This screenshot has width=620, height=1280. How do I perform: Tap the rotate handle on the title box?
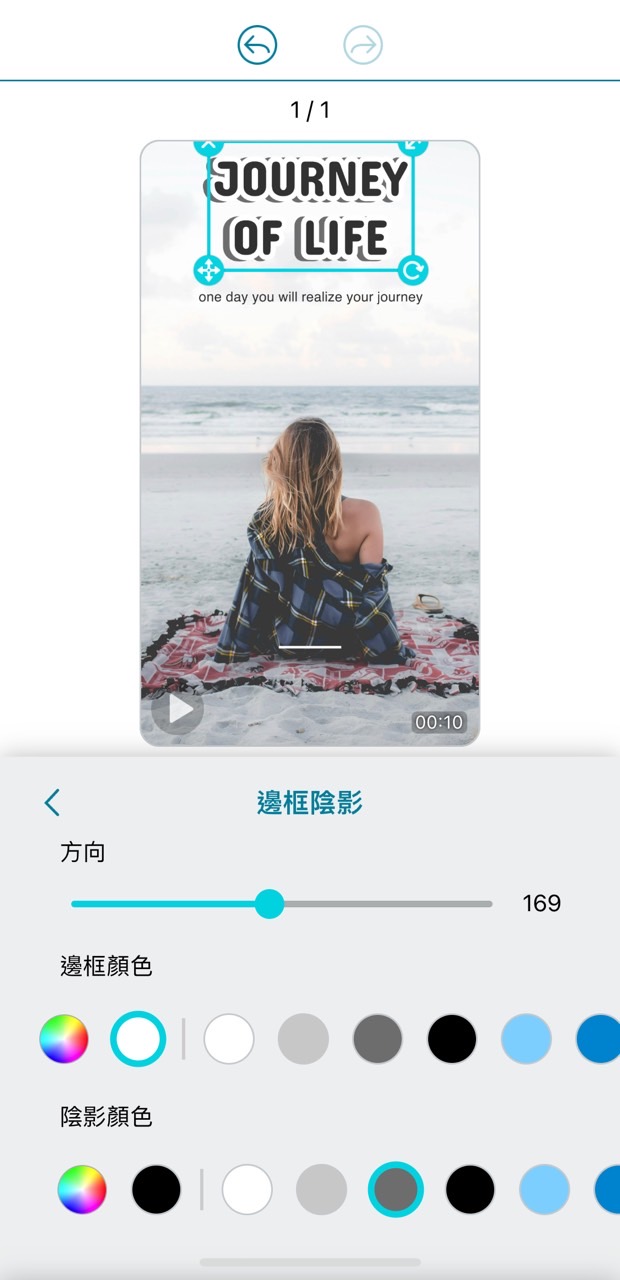[413, 270]
